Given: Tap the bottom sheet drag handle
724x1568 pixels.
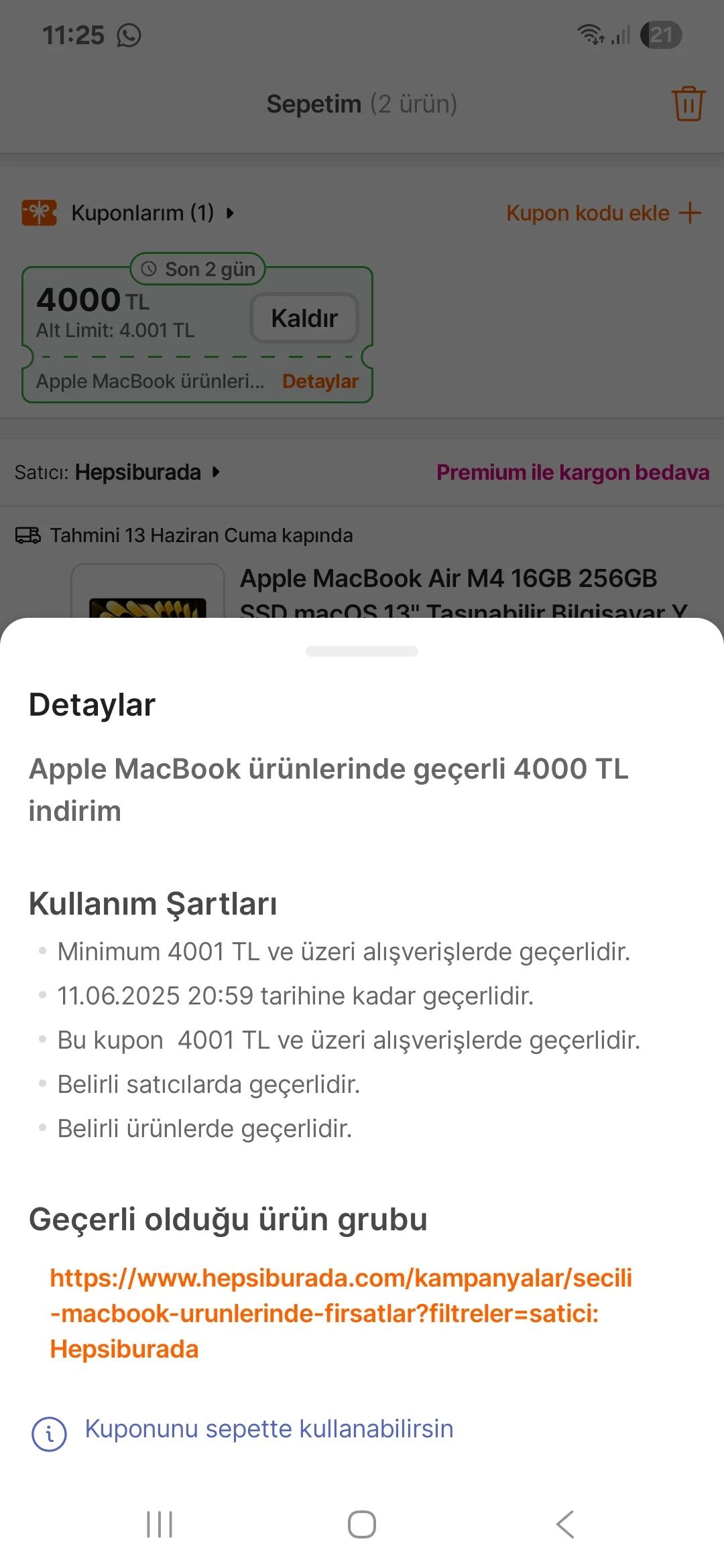Looking at the screenshot, I should (362, 651).
